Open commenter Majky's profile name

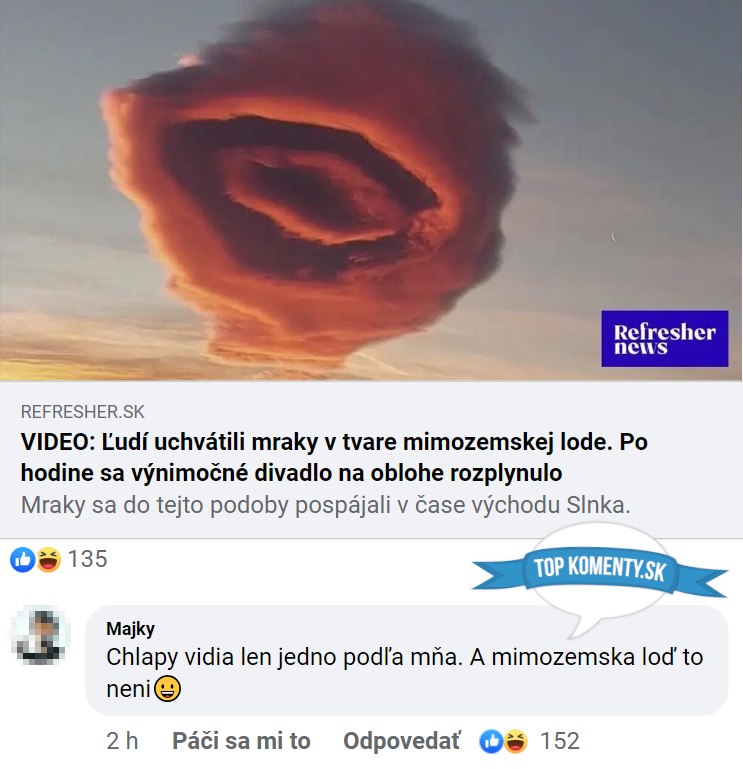point(130,629)
